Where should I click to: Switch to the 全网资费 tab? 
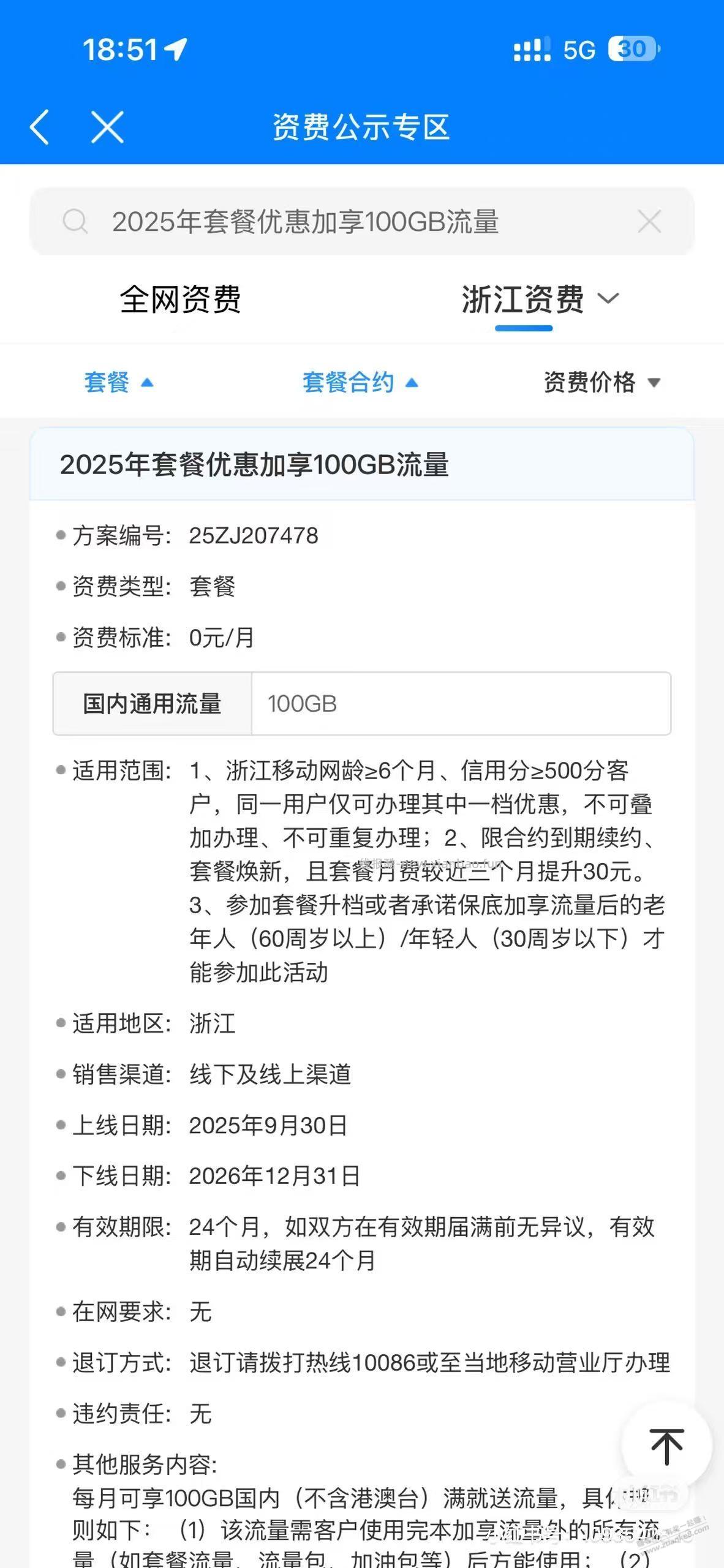(x=180, y=300)
